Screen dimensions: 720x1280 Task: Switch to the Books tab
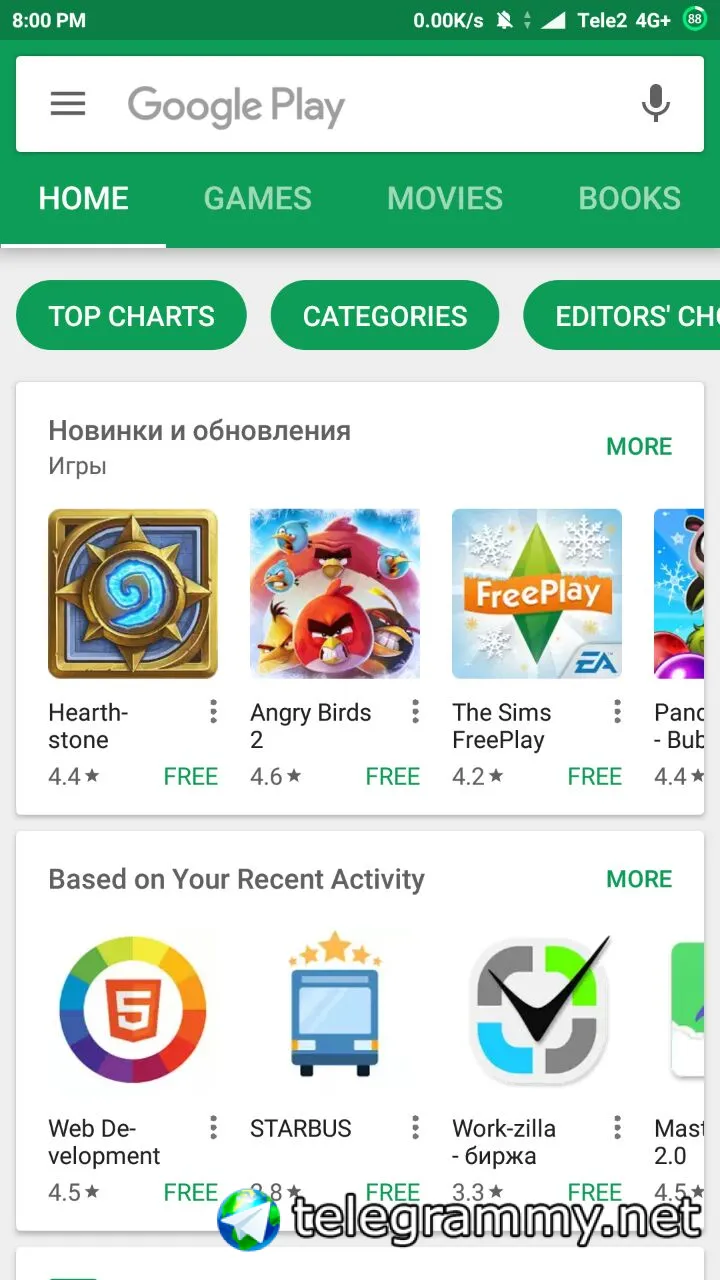pos(629,198)
